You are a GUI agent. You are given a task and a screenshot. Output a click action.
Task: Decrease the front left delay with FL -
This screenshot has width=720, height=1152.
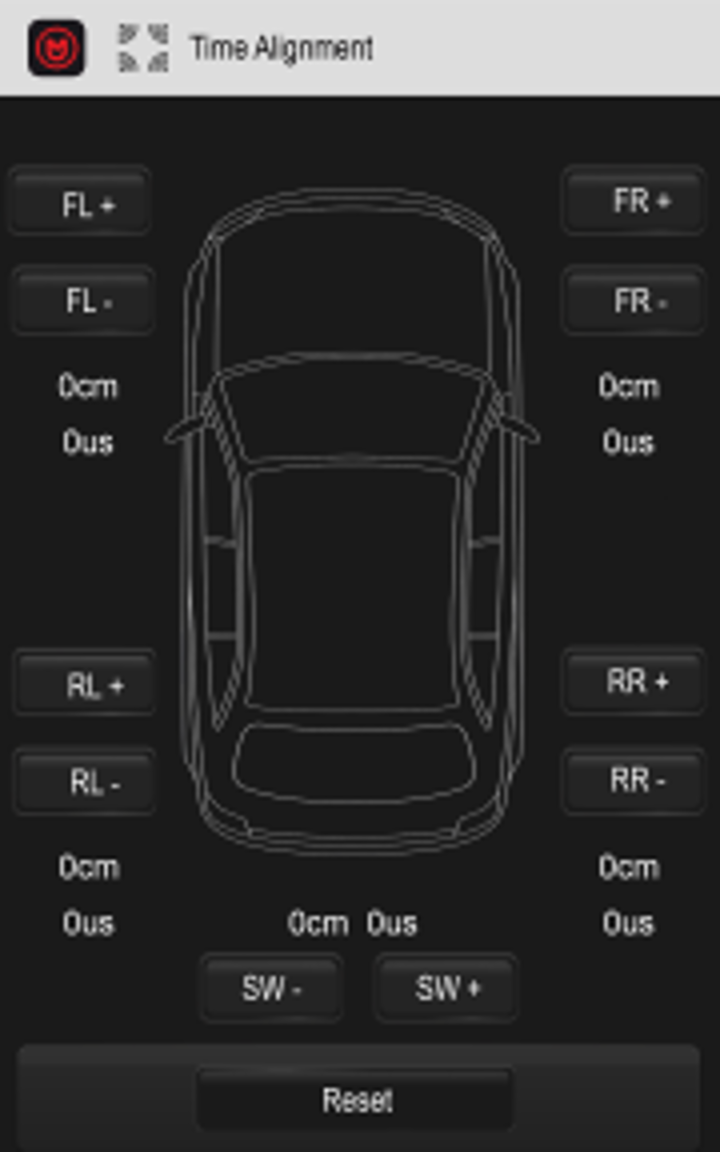pyautogui.click(x=83, y=300)
